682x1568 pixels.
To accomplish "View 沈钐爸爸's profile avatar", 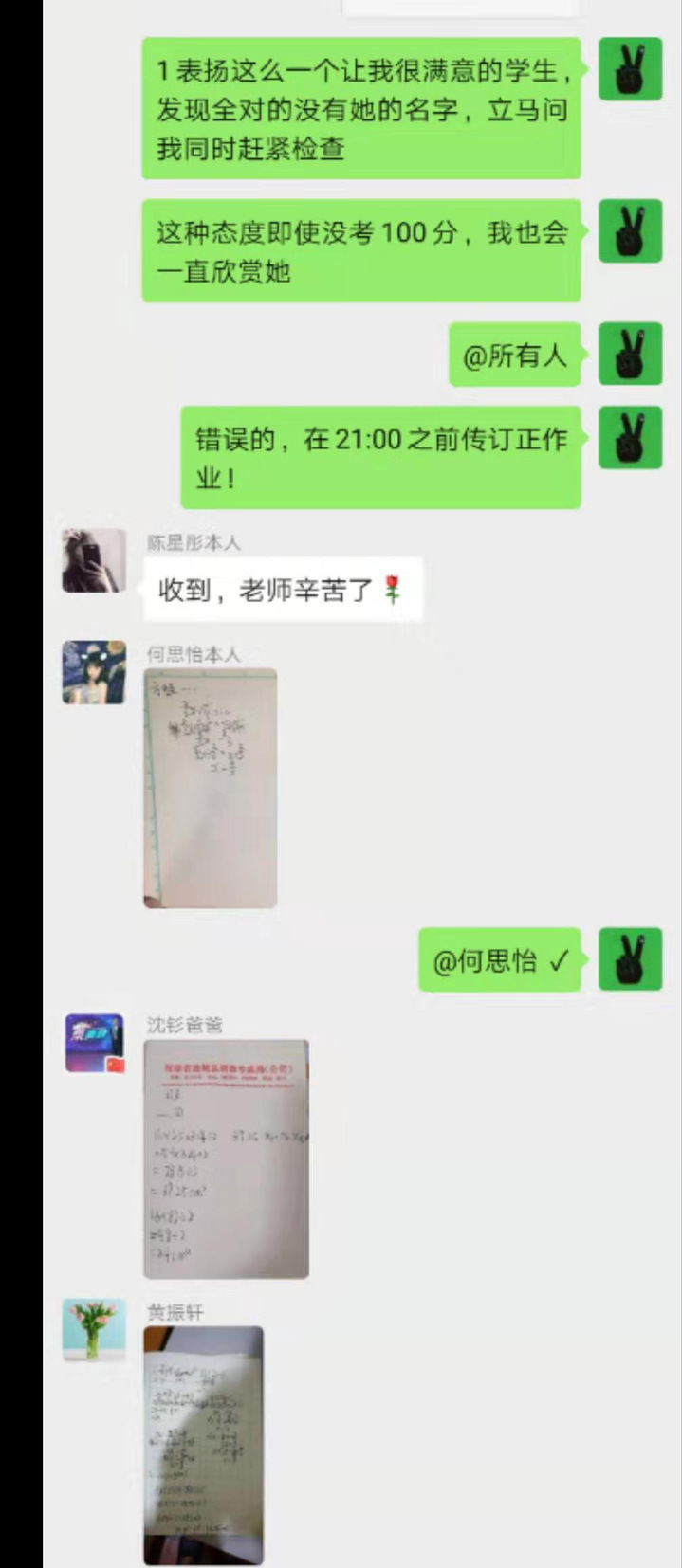I will [x=94, y=1043].
